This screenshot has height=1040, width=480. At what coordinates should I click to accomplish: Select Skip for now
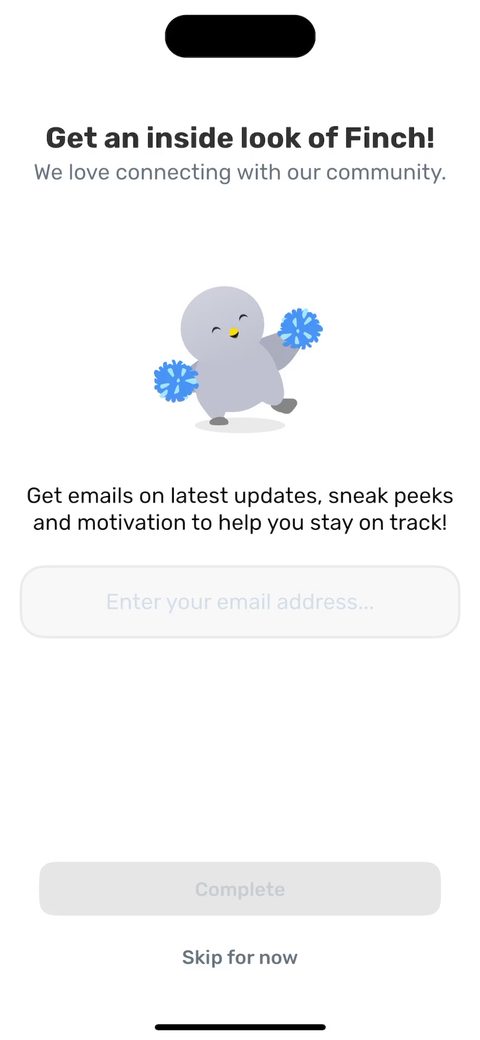[x=240, y=957]
